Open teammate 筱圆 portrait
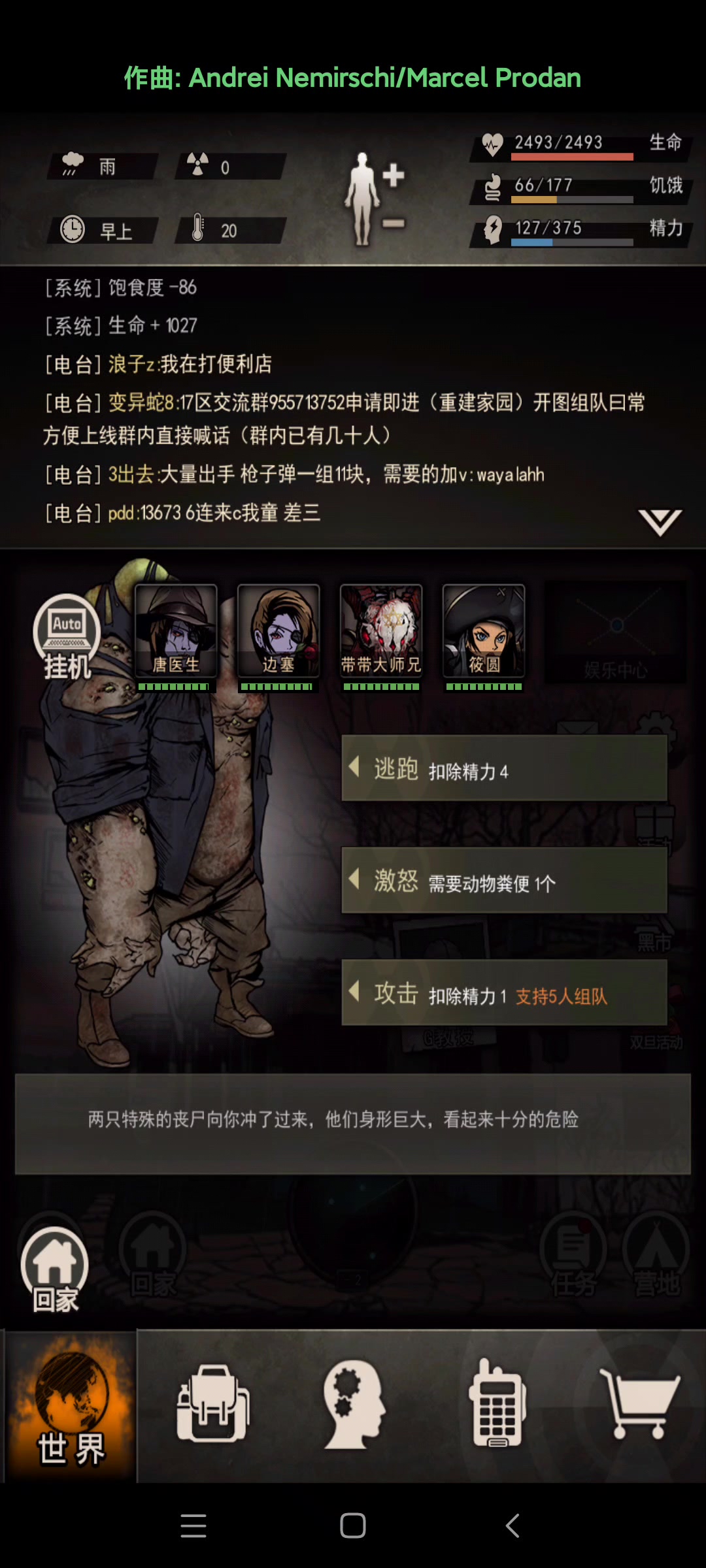The image size is (706, 1568). [484, 631]
